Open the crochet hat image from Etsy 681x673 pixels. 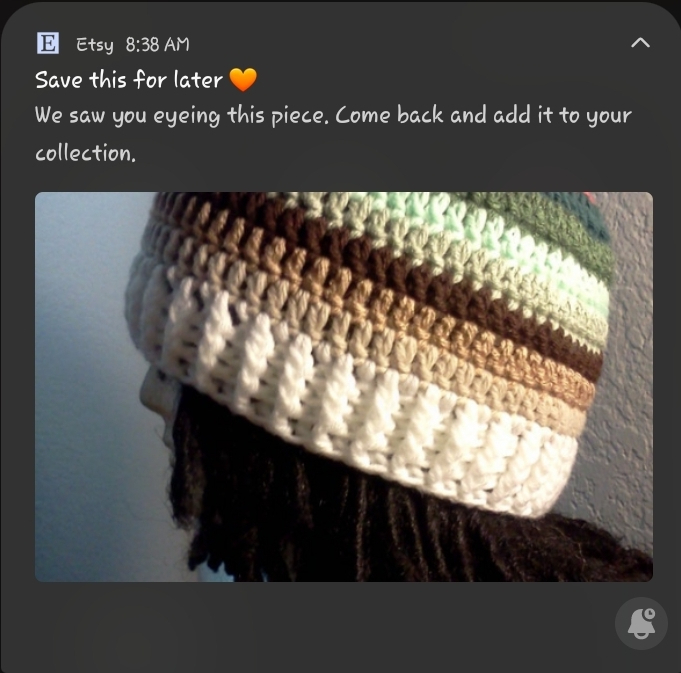(343, 386)
